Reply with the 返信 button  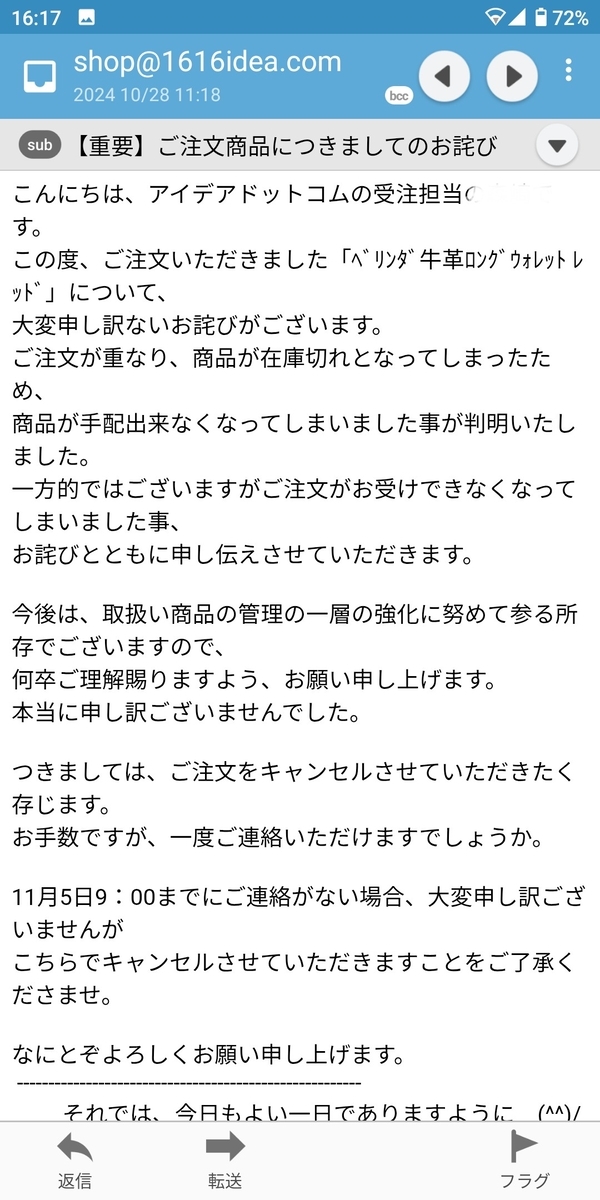coord(75,1160)
